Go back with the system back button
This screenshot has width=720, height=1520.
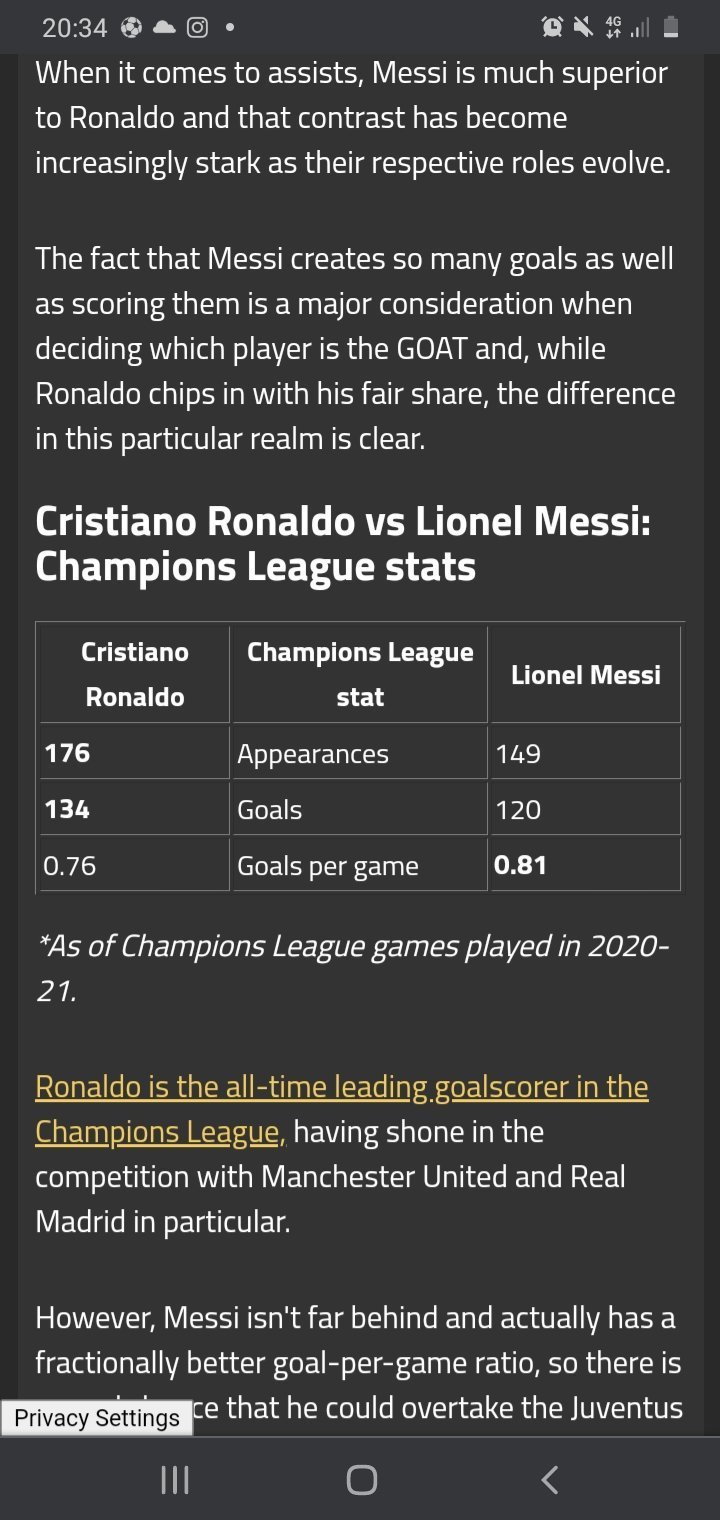[549, 1480]
